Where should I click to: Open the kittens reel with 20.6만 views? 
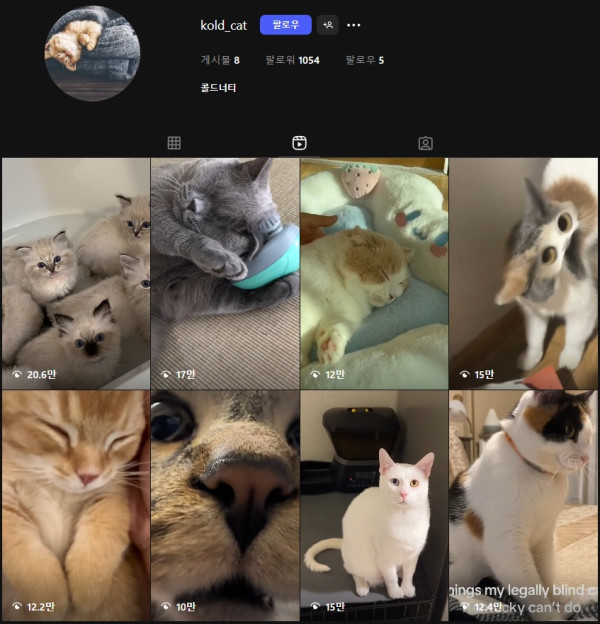(75, 272)
